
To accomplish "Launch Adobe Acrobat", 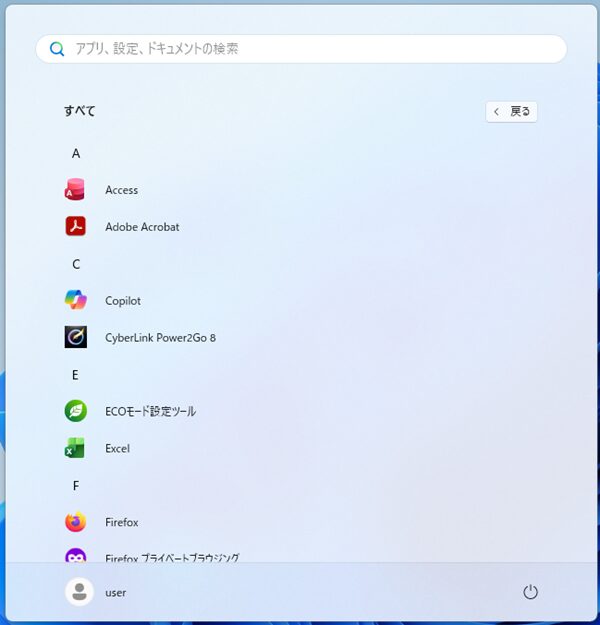I will [x=141, y=227].
